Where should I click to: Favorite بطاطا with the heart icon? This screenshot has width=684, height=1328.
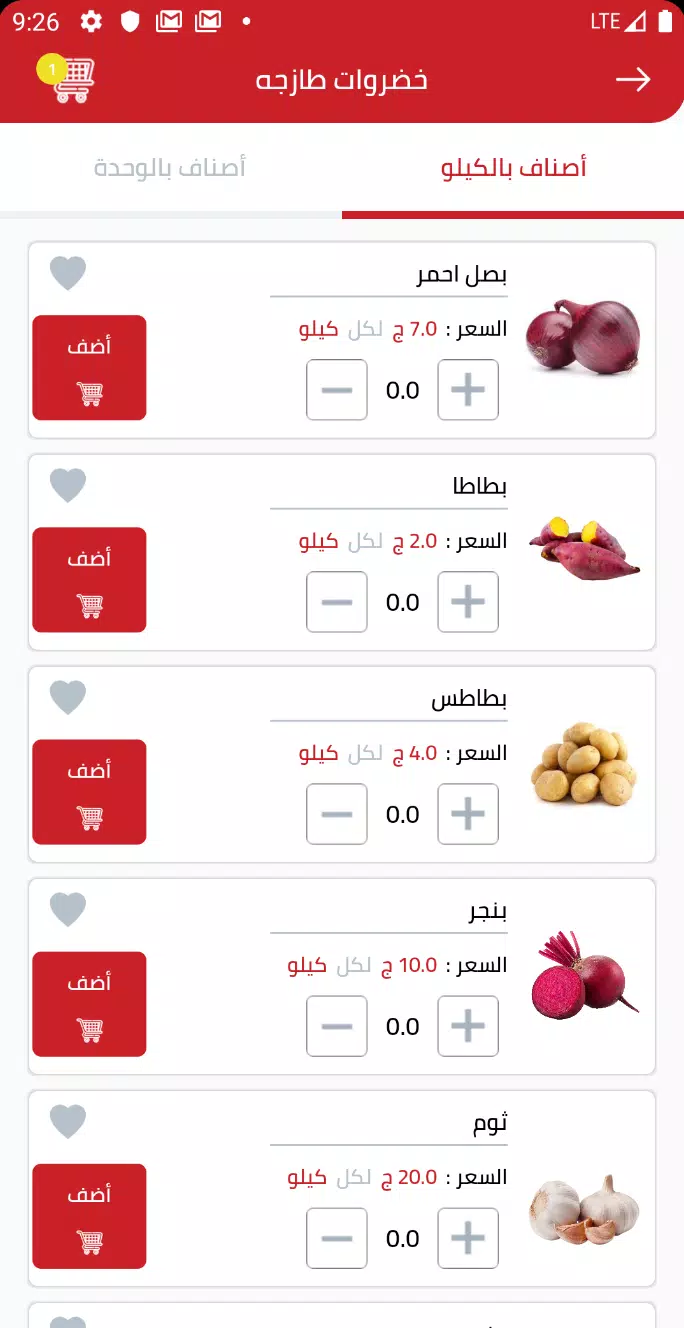(x=68, y=485)
